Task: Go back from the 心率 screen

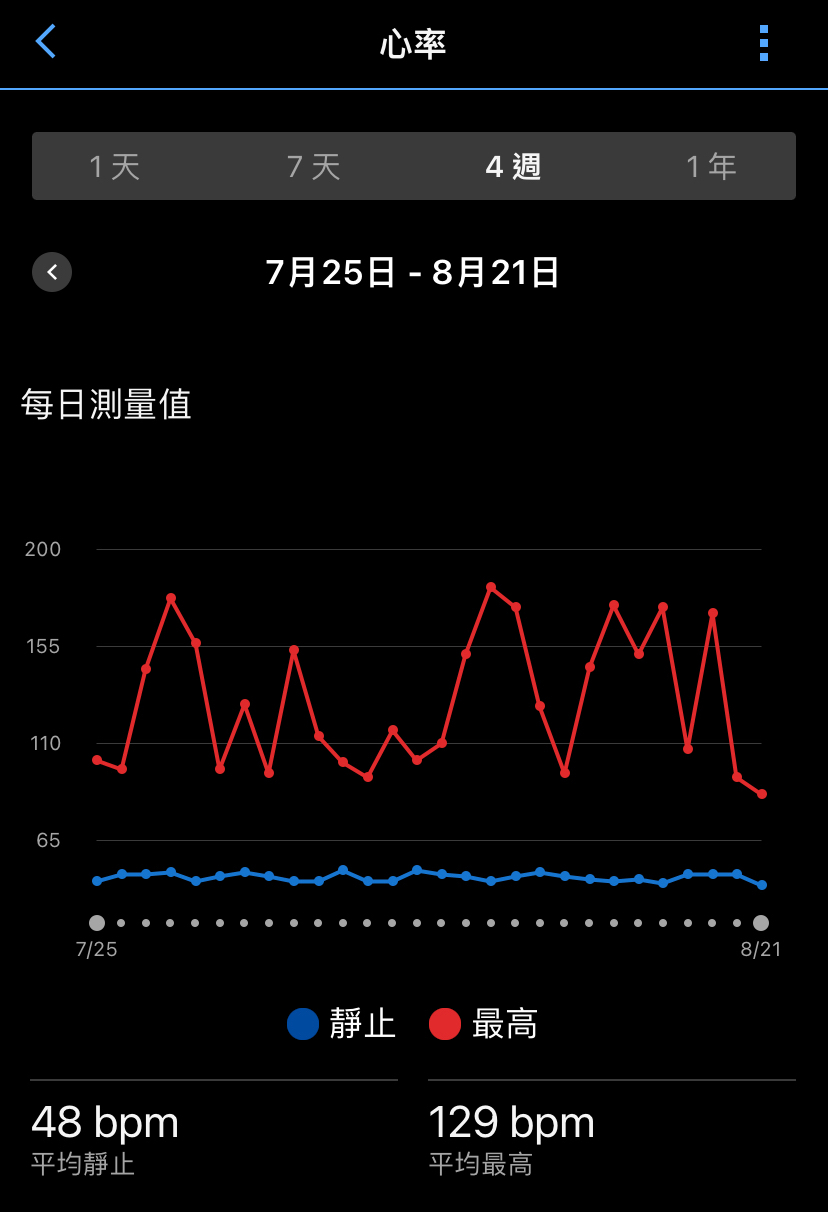Action: point(46,42)
